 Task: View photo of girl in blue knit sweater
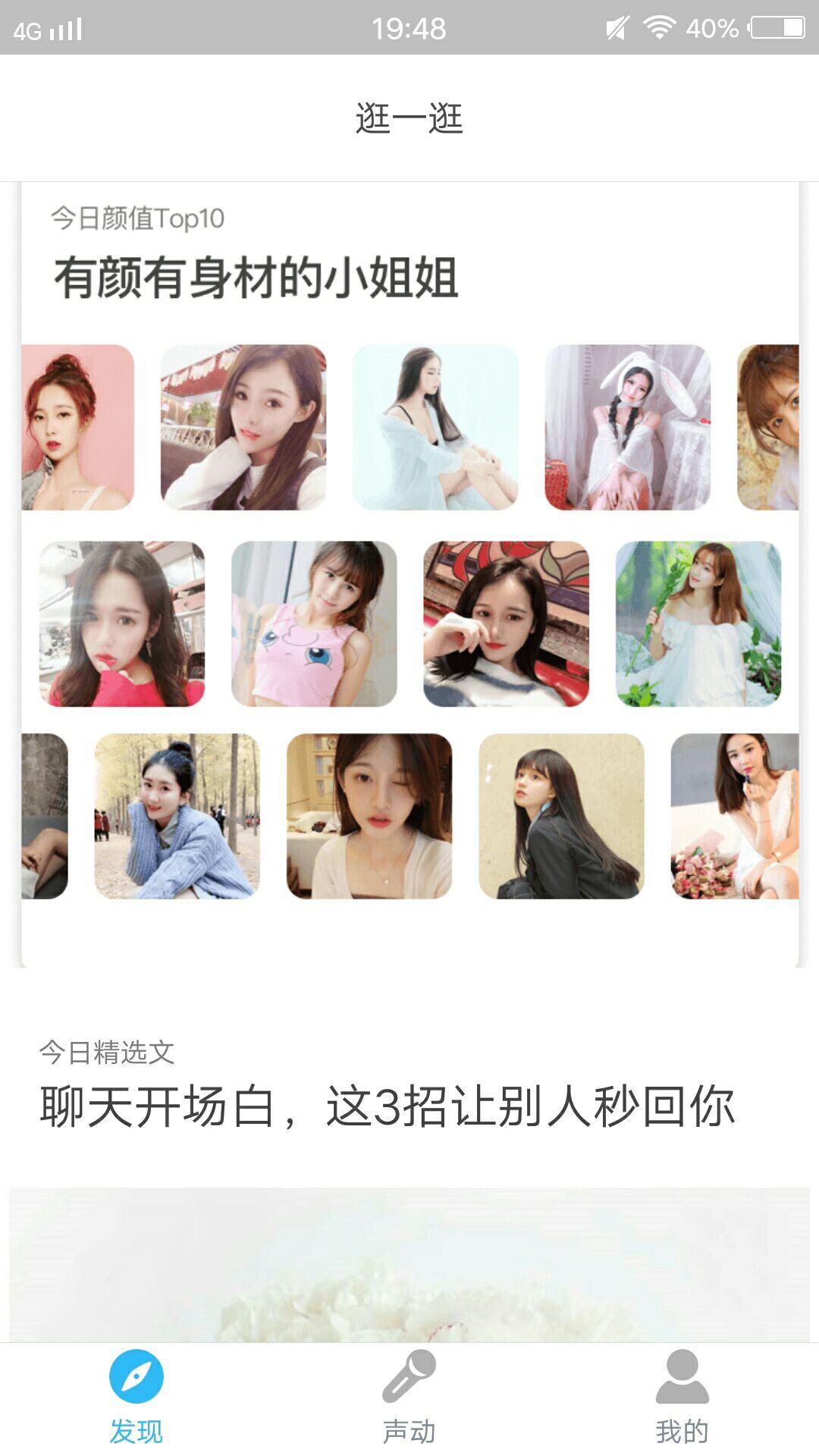click(x=177, y=816)
